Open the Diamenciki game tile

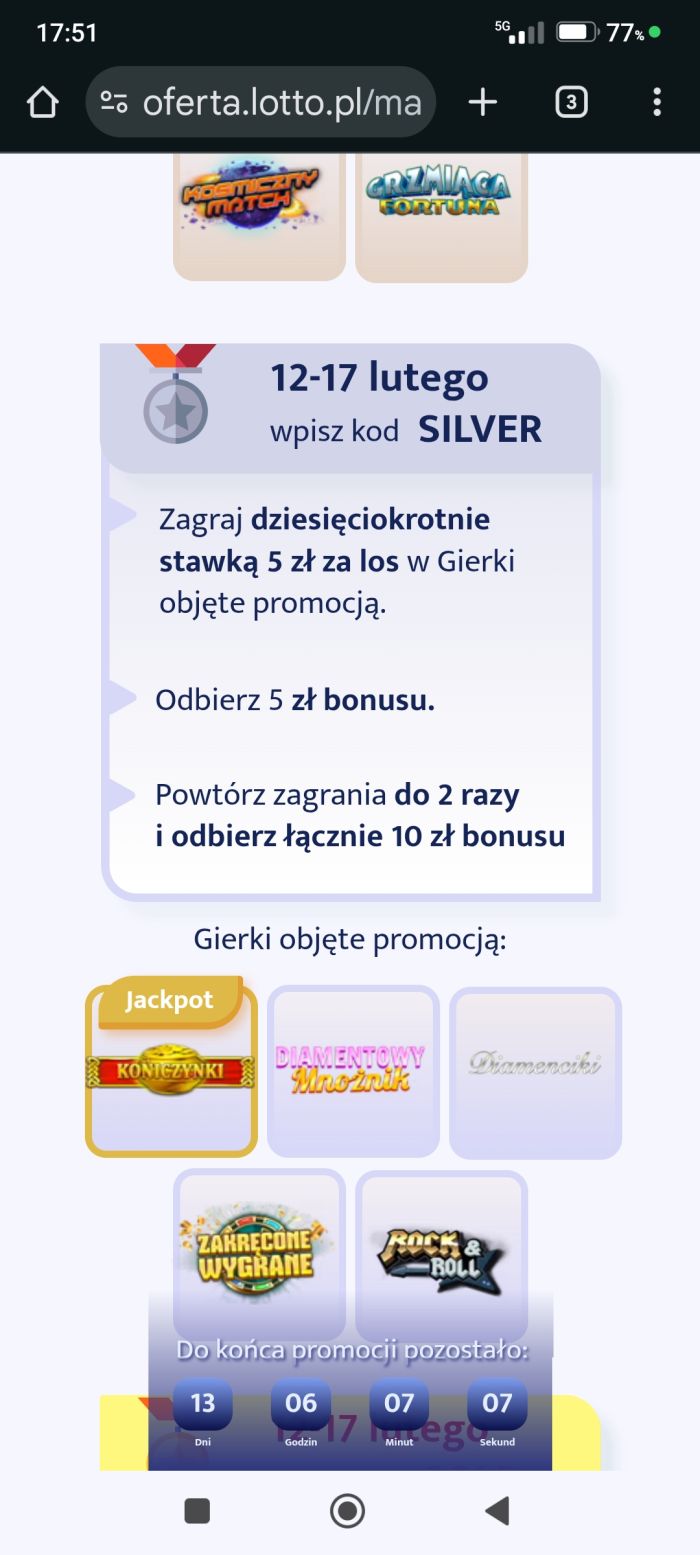(x=535, y=1072)
